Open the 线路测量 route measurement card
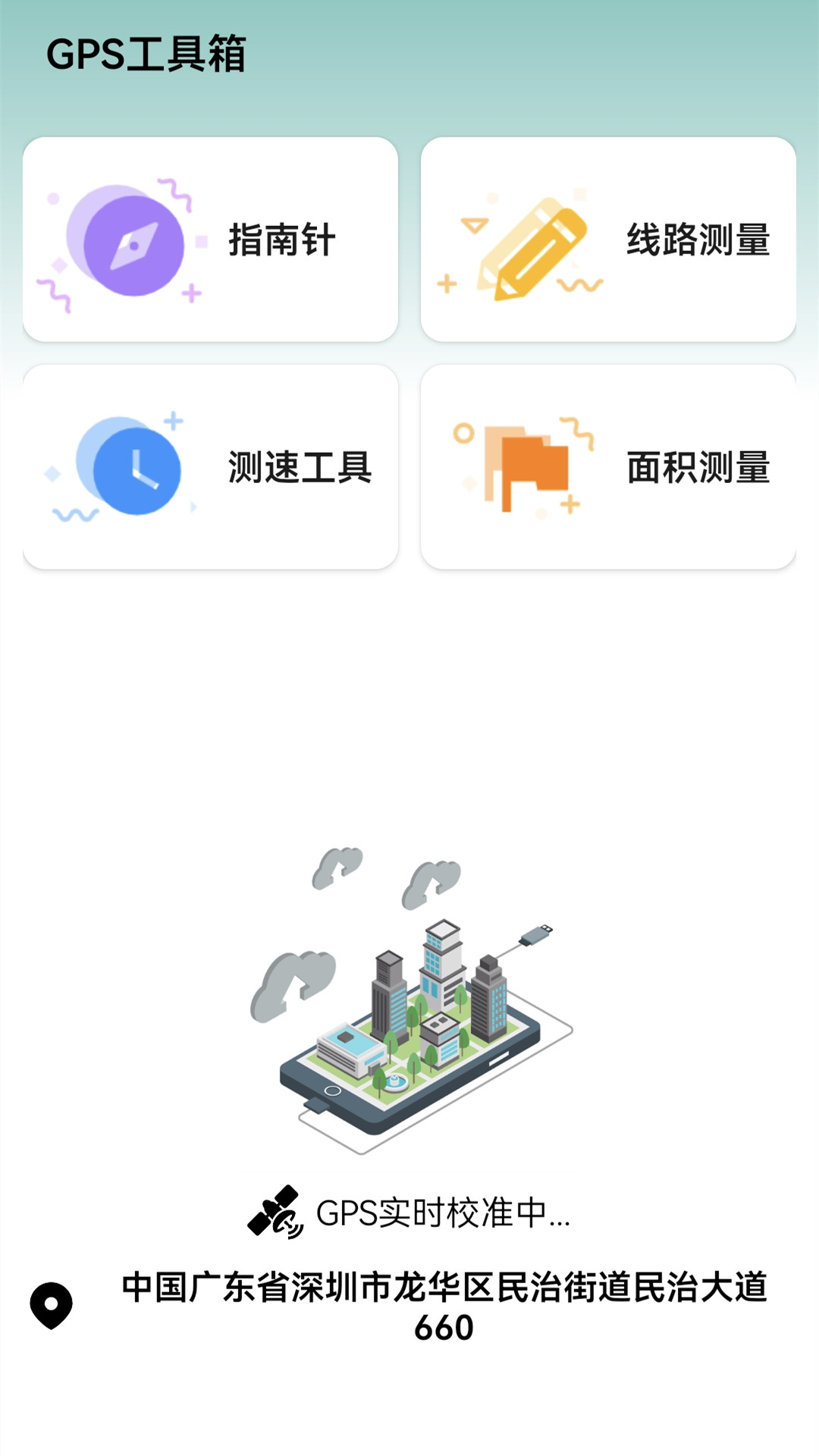The width and height of the screenshot is (819, 1456). [608, 240]
